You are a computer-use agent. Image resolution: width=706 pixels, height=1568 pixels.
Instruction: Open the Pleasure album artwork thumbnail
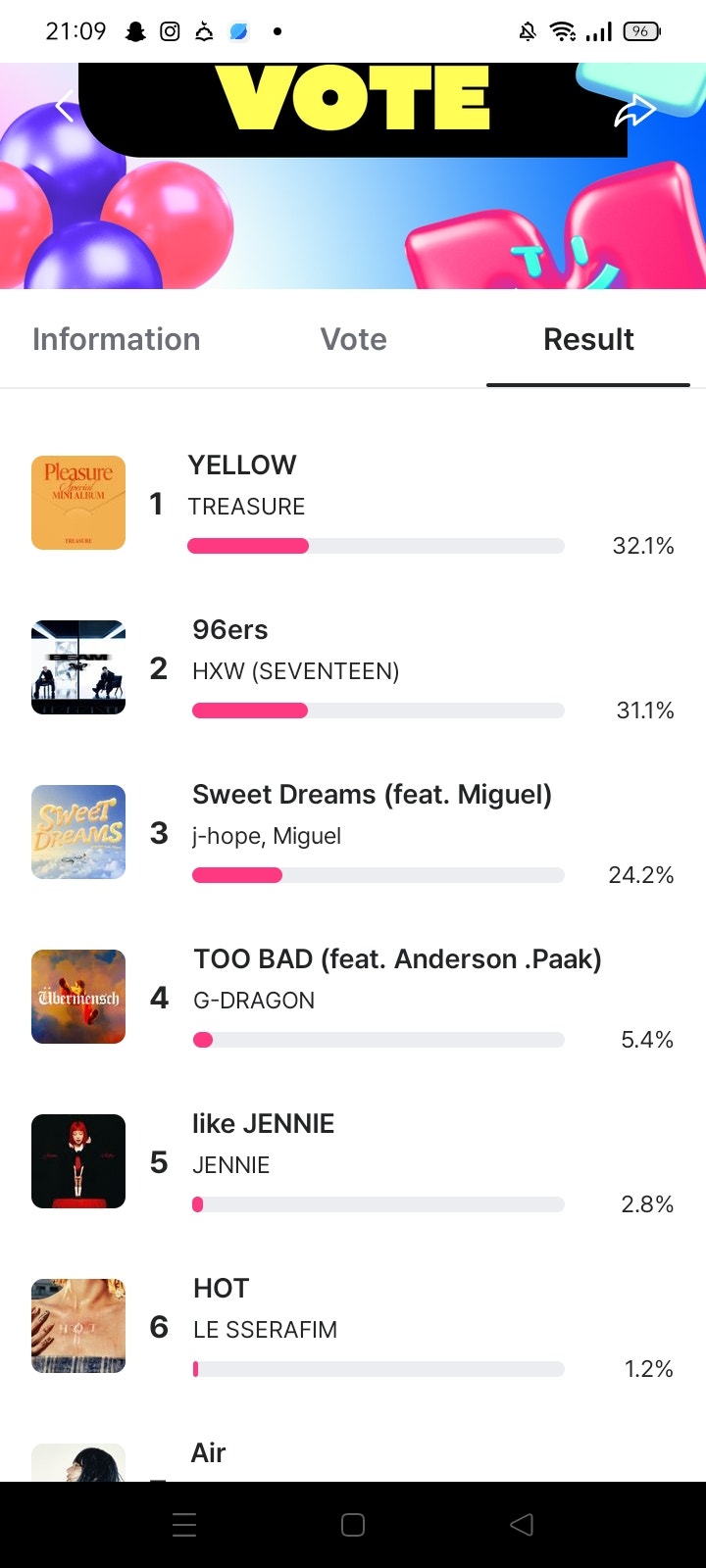pos(77,503)
